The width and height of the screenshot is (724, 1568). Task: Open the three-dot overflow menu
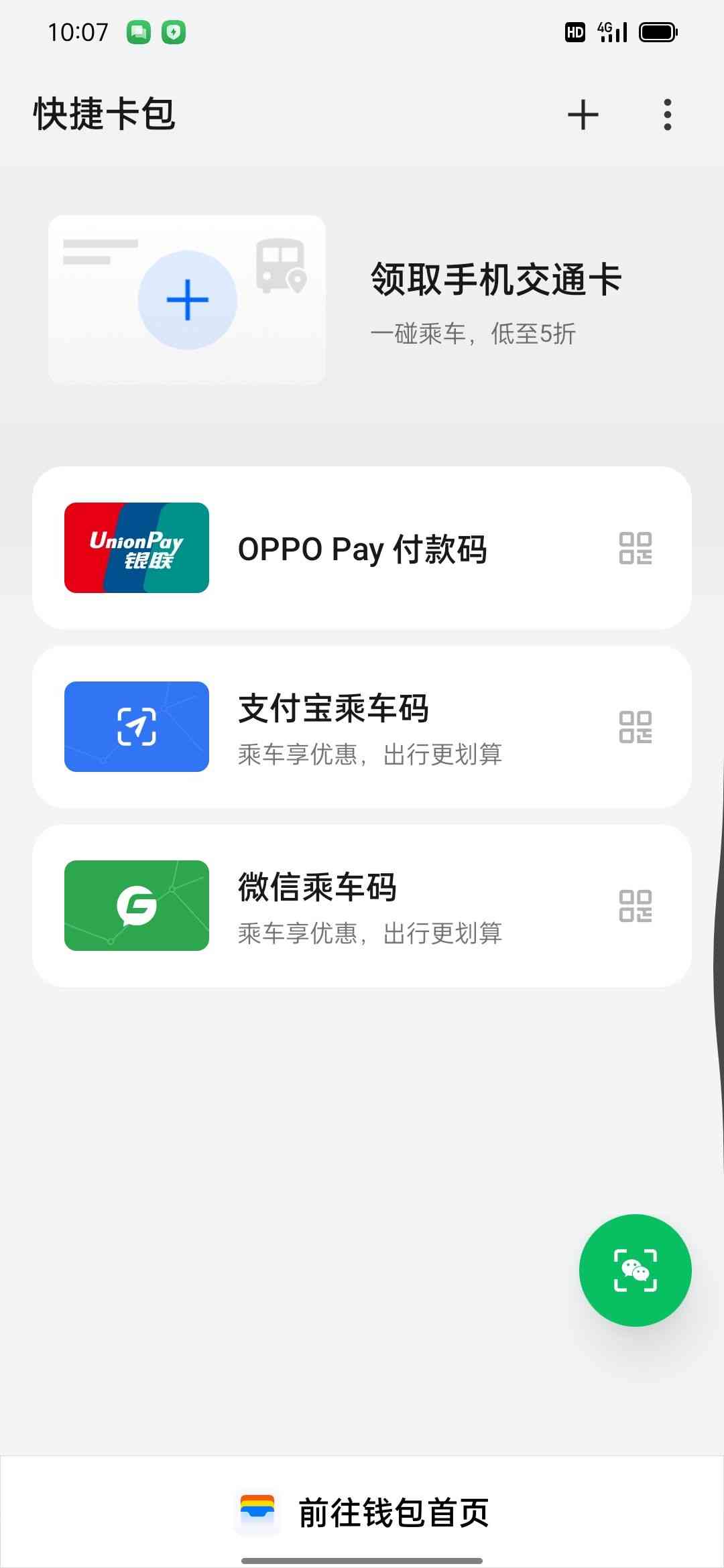click(667, 115)
